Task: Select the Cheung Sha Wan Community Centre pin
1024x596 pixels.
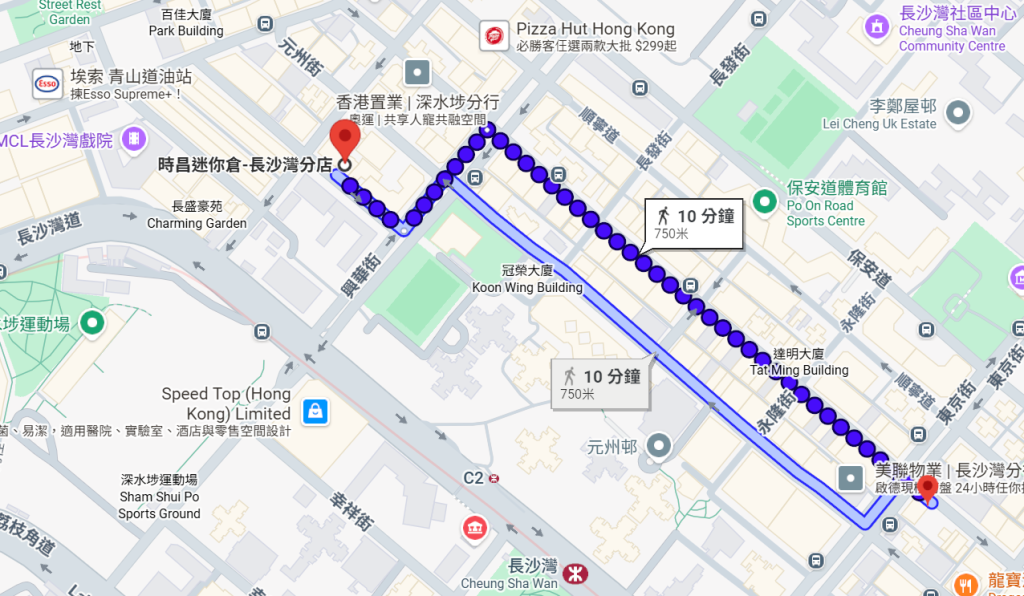Action: [877, 24]
